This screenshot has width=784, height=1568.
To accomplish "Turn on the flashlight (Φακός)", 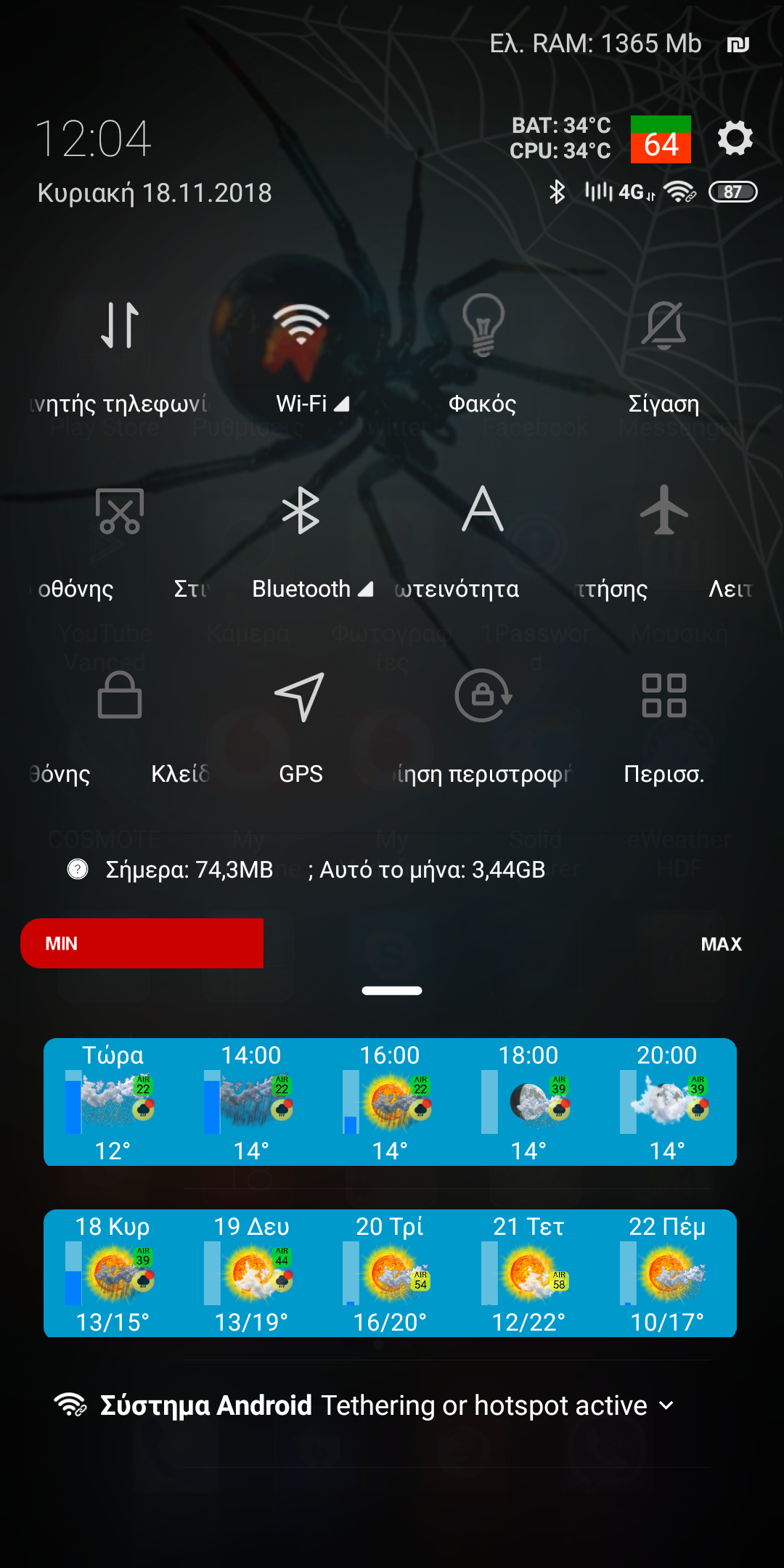I will (483, 324).
